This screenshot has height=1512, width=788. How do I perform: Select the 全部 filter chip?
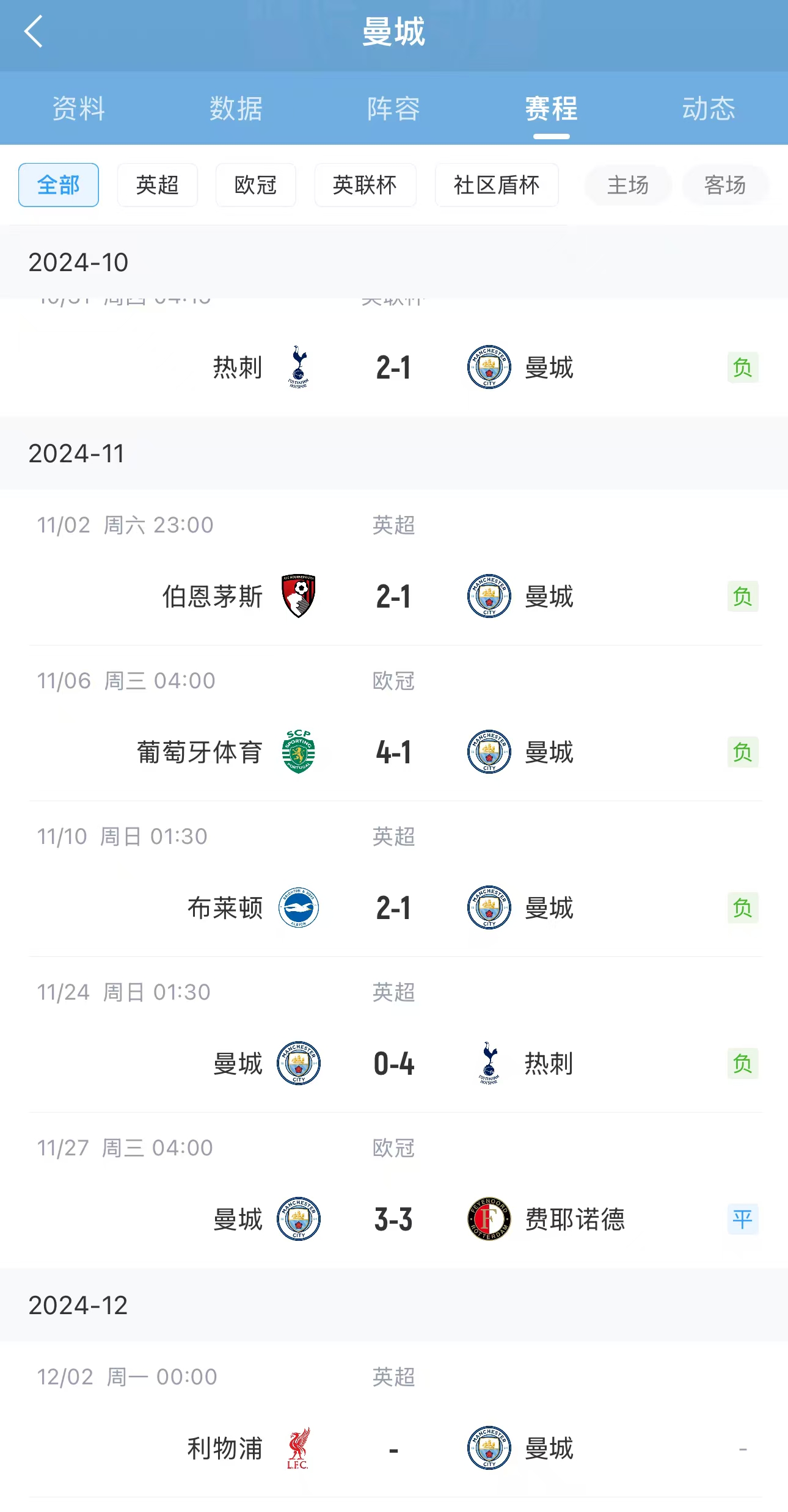tap(59, 185)
